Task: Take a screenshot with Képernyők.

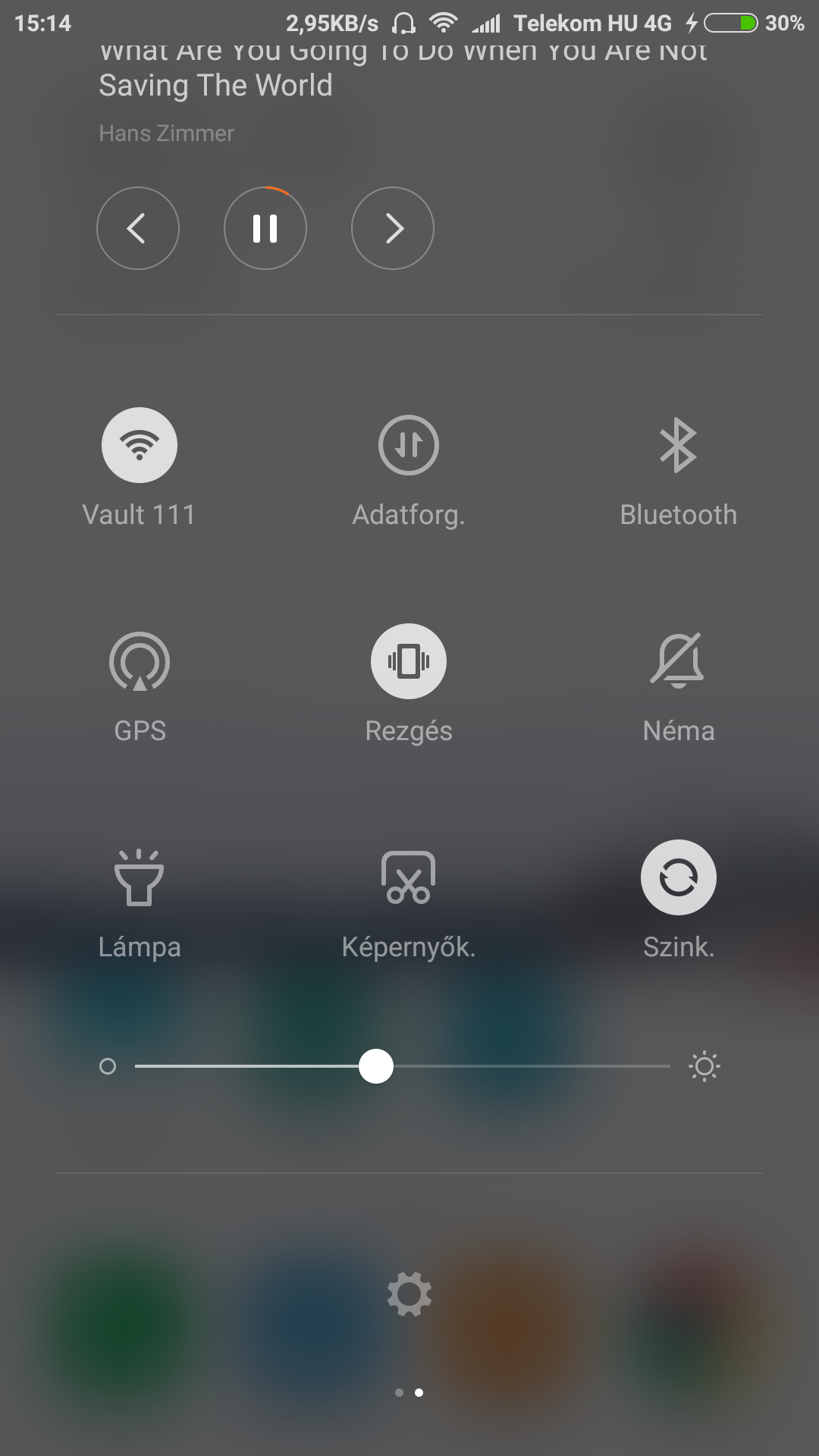Action: point(409,877)
